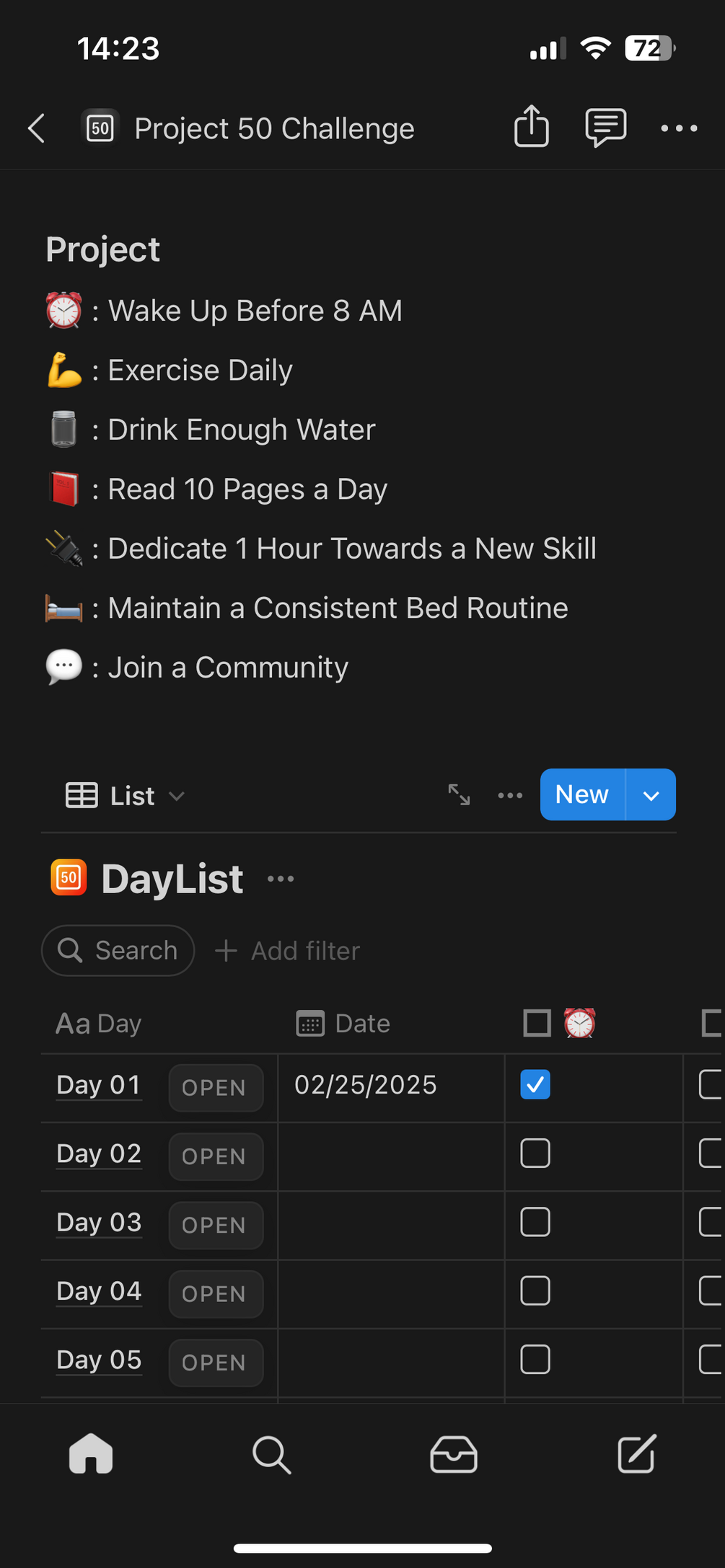Navigate back with the chevron arrow

(x=36, y=128)
